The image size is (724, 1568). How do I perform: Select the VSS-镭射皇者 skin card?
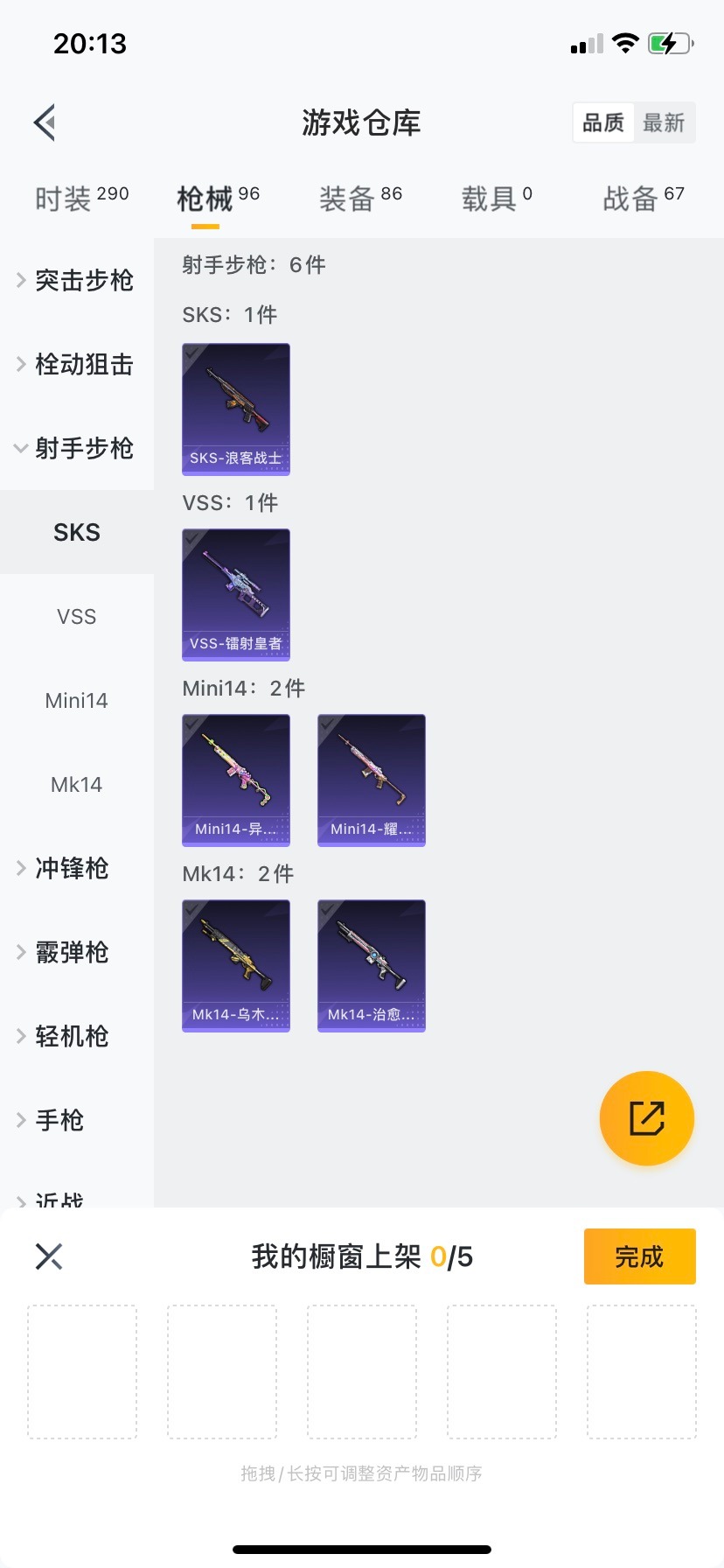coord(236,594)
